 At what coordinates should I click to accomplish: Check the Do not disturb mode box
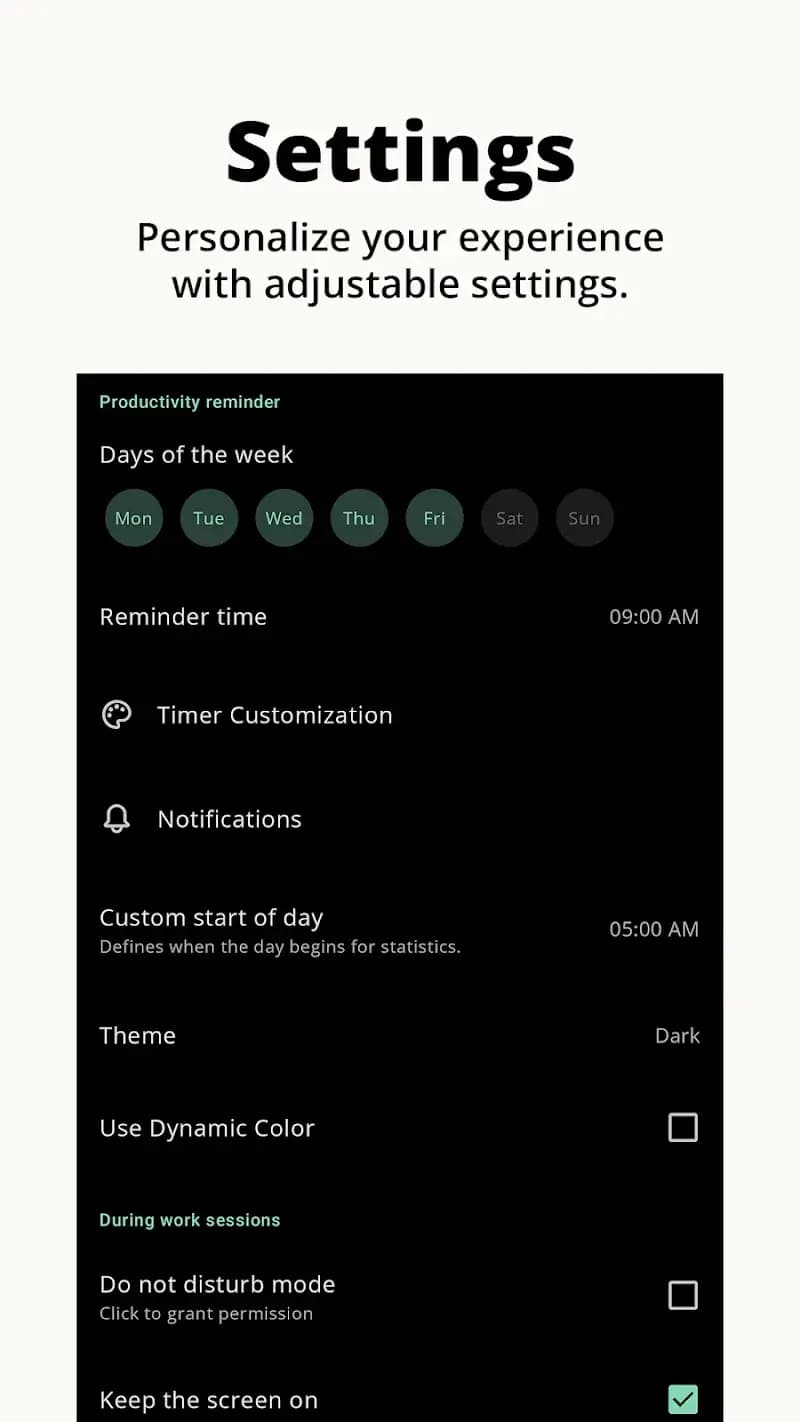[683, 1295]
